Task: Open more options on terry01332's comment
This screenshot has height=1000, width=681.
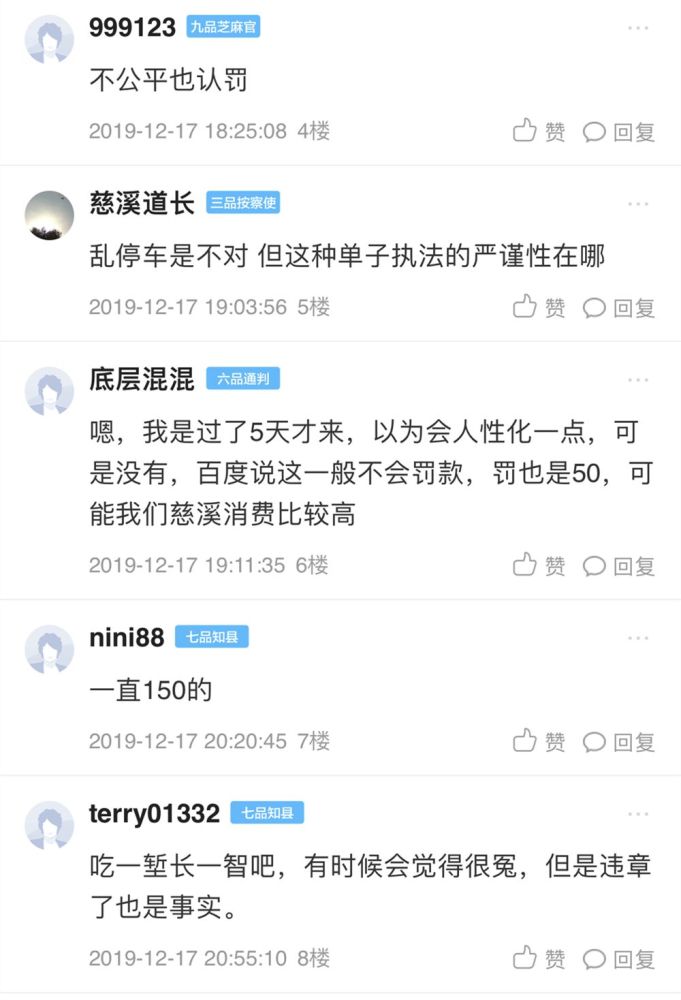Action: pos(638,813)
